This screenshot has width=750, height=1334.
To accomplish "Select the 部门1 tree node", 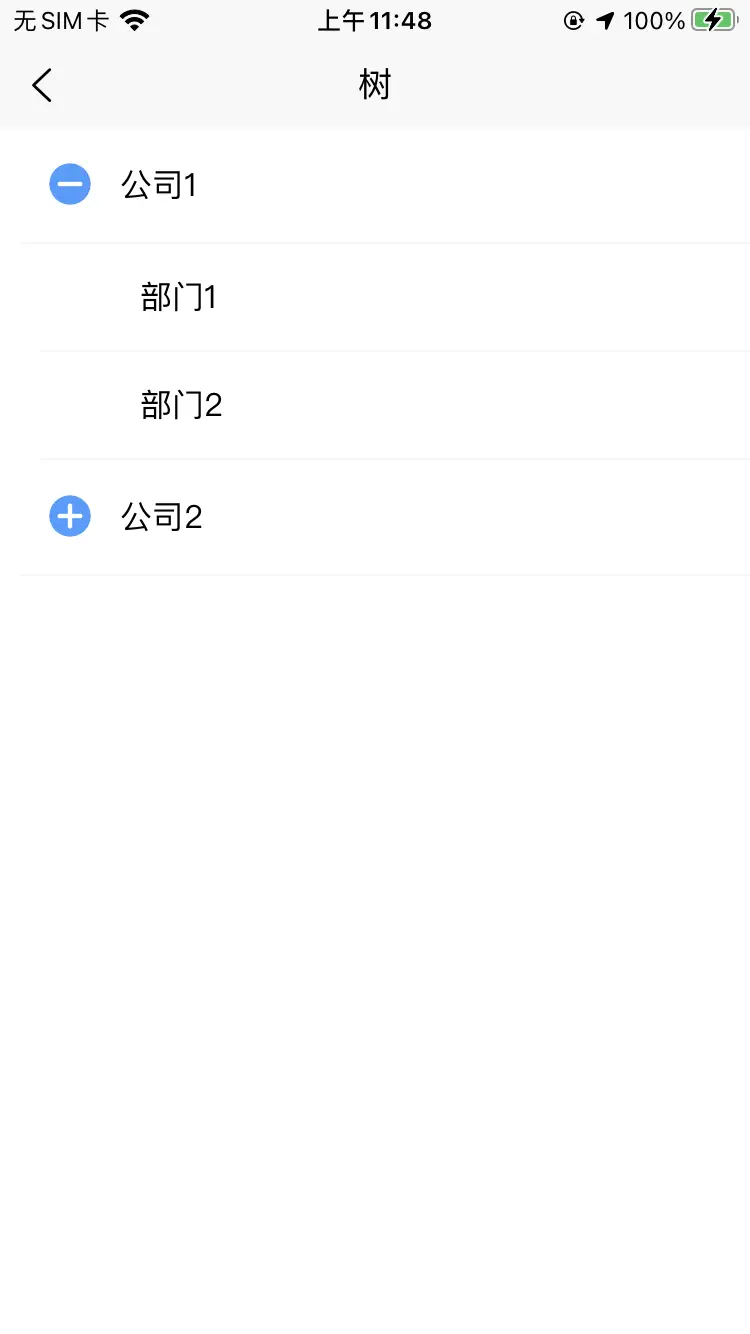I will point(395,297).
